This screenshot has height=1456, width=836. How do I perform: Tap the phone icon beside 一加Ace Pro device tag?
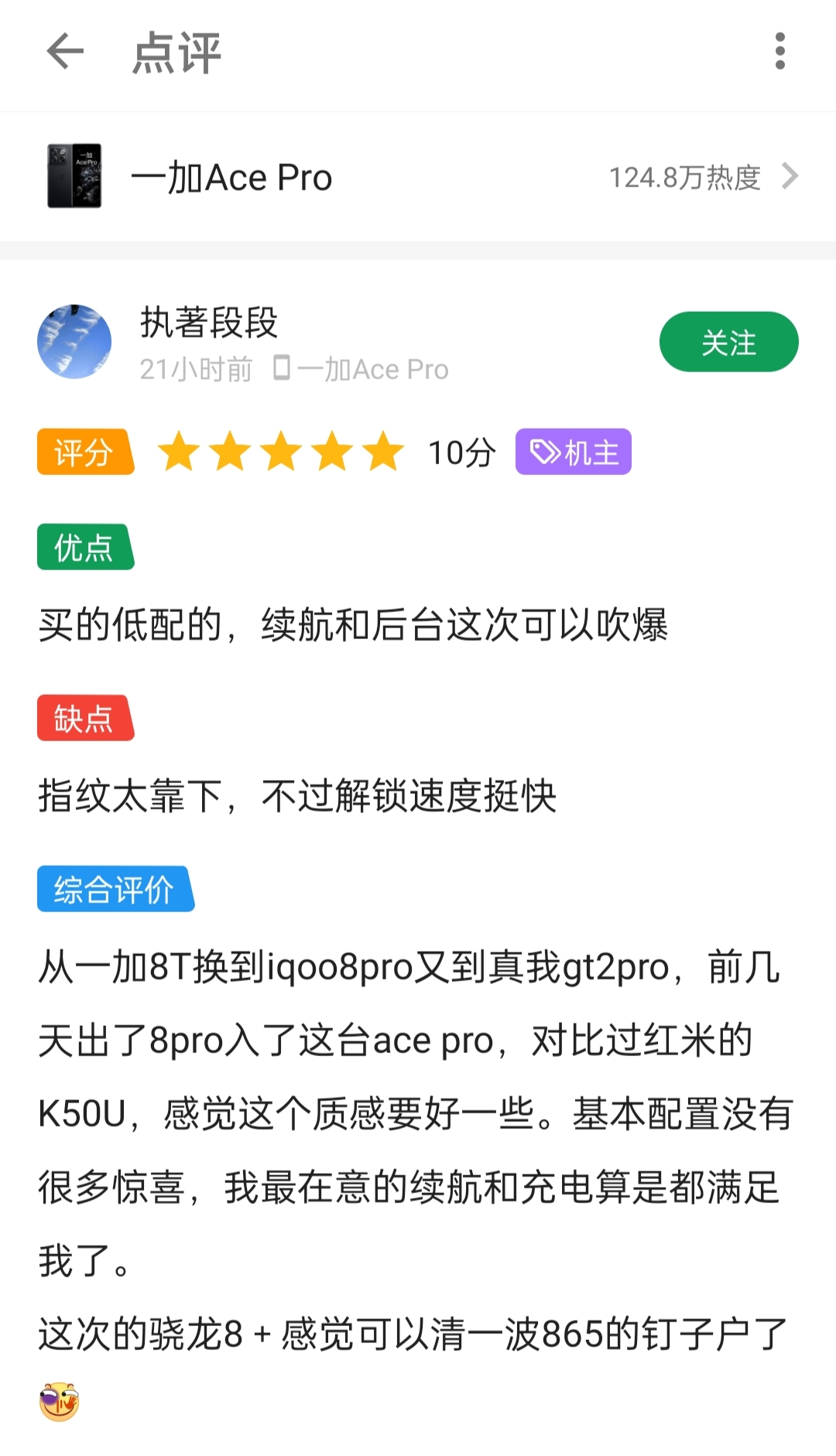[x=283, y=369]
